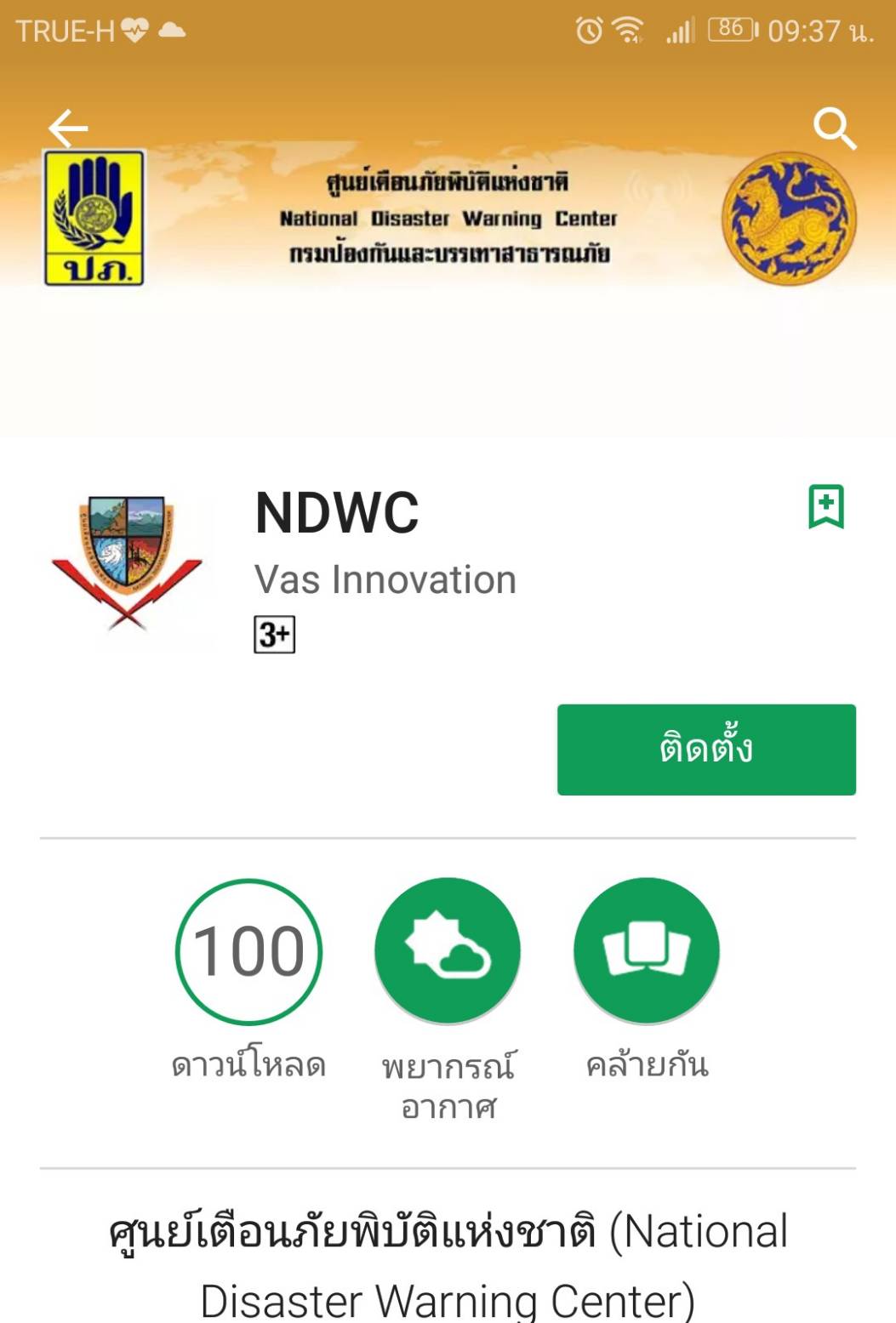Open the พยากรณ์อากาศ weather category
This screenshot has height=1323, width=896.
(x=448, y=951)
